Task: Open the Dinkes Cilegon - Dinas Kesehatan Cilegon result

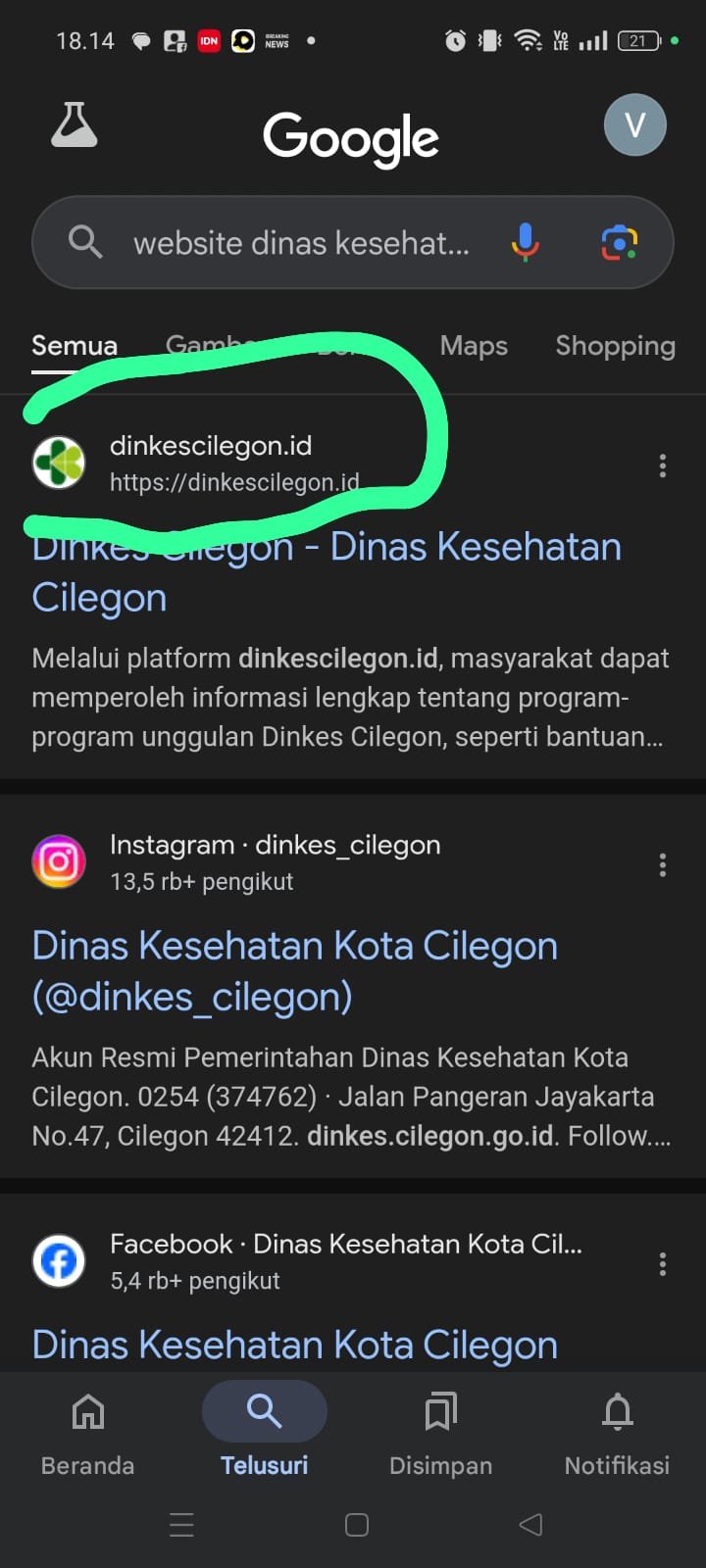Action: 327,572
